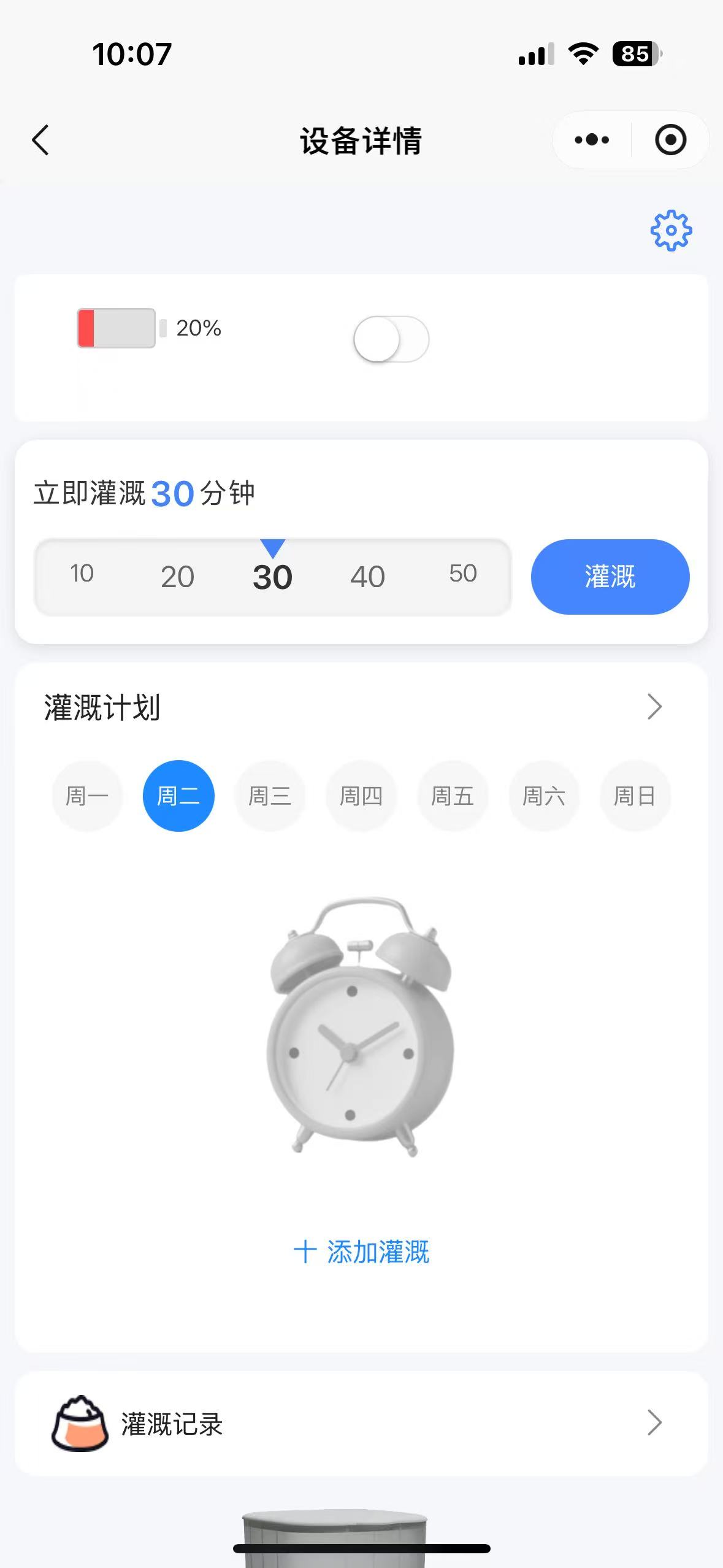Open 灌溉记录 via its chevron
723x1568 pixels.
point(654,1422)
